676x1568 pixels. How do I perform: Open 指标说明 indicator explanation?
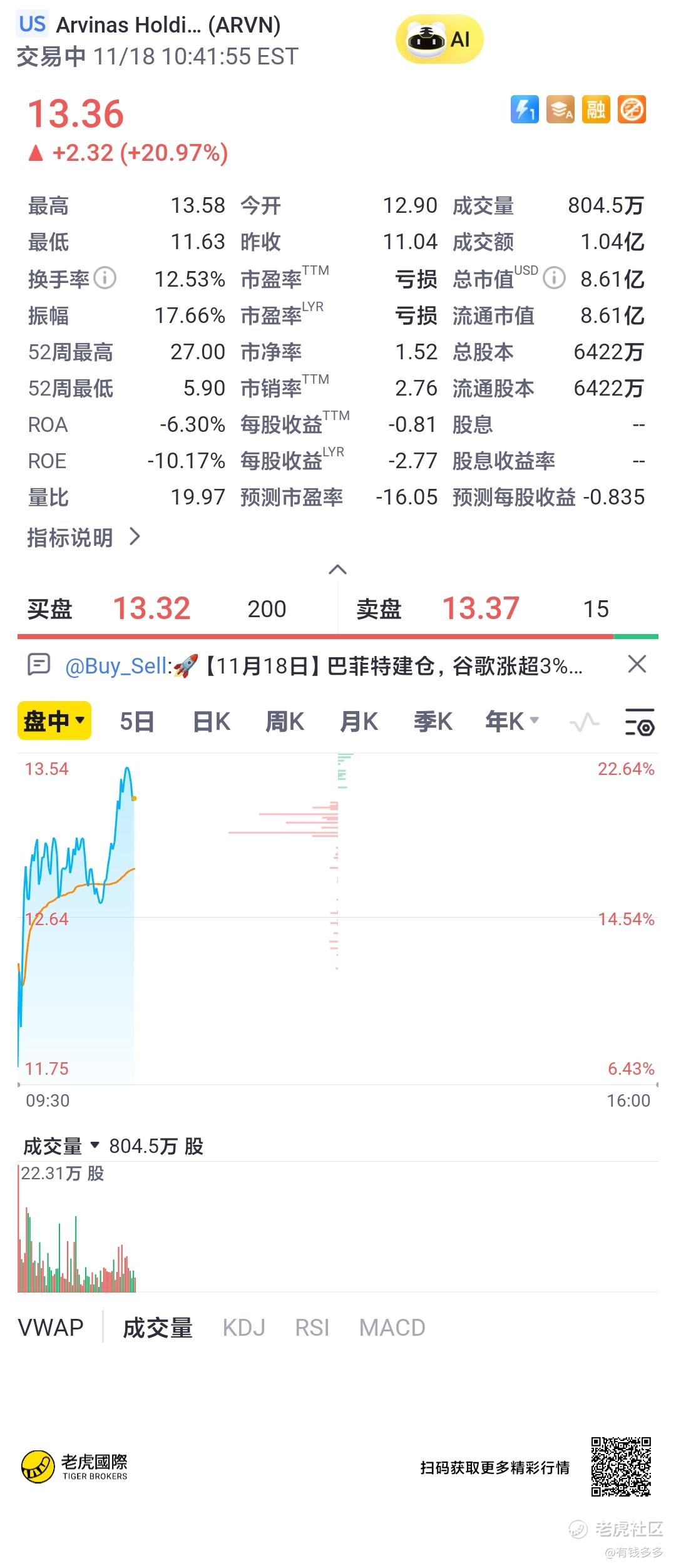tap(83, 537)
